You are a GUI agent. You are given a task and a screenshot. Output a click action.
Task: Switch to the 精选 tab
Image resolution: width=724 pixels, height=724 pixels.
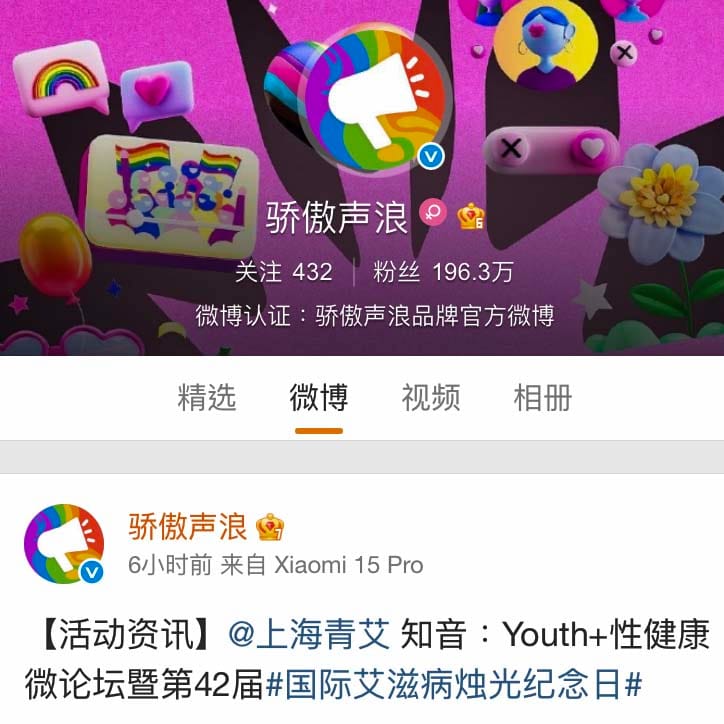tap(207, 398)
